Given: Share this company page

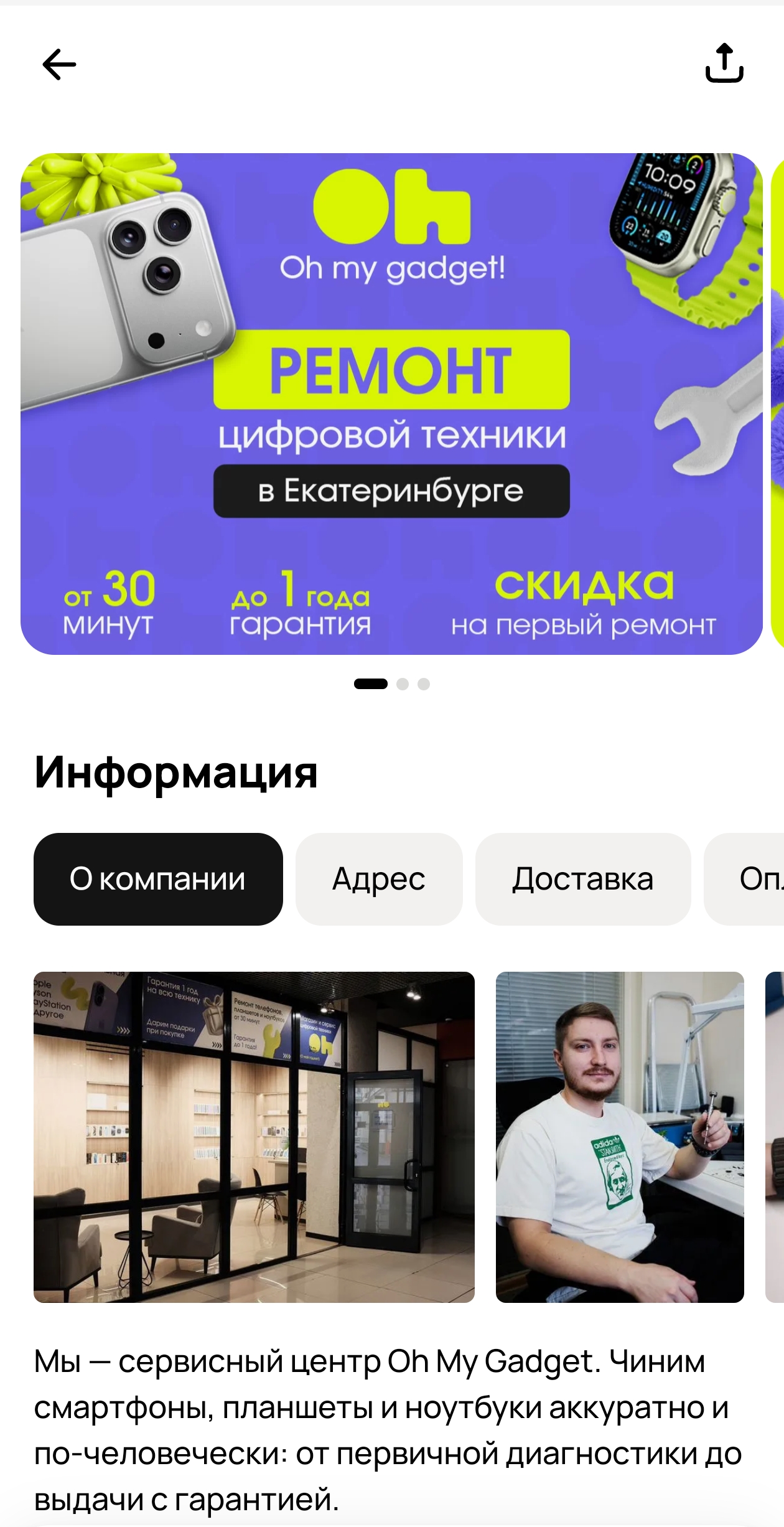Looking at the screenshot, I should coord(724,63).
